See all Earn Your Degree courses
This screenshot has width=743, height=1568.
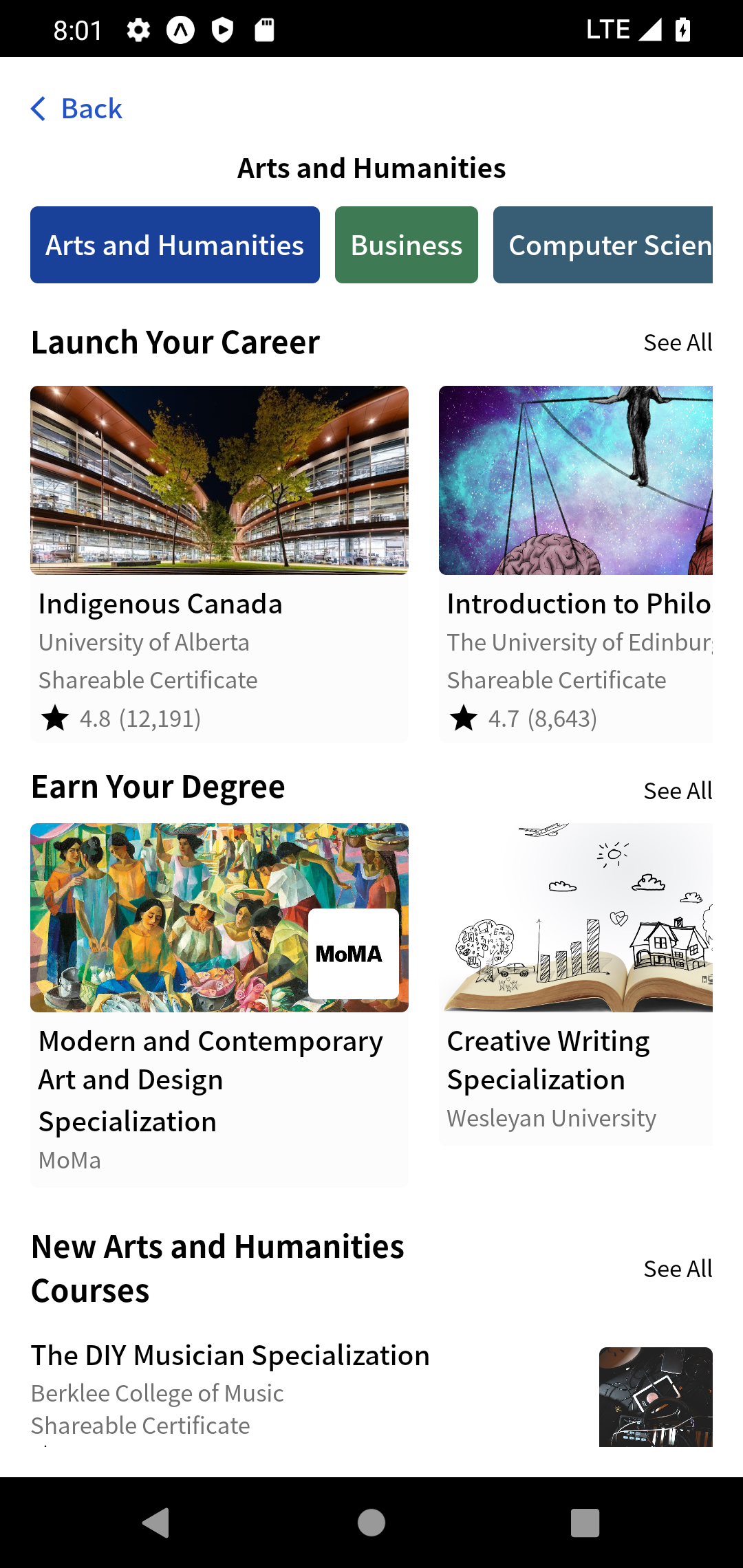click(x=677, y=791)
